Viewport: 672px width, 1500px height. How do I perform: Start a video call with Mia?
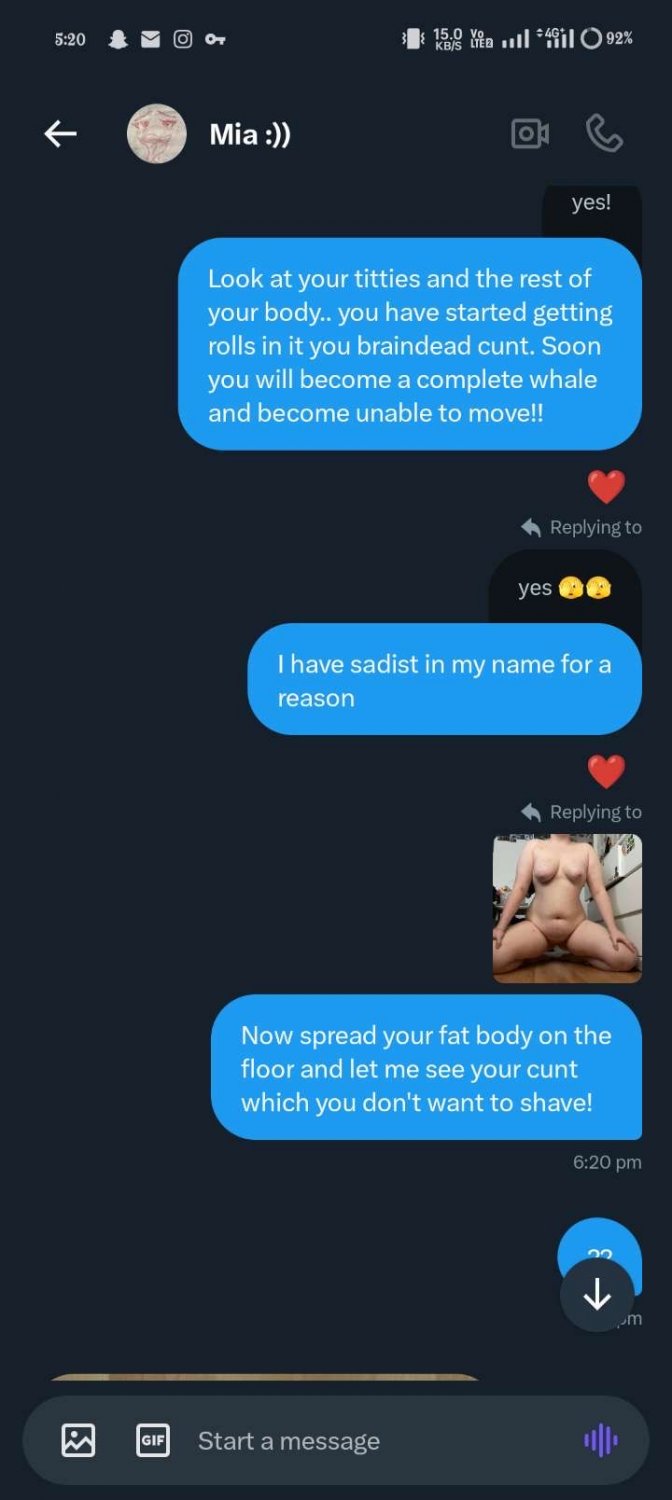[530, 134]
